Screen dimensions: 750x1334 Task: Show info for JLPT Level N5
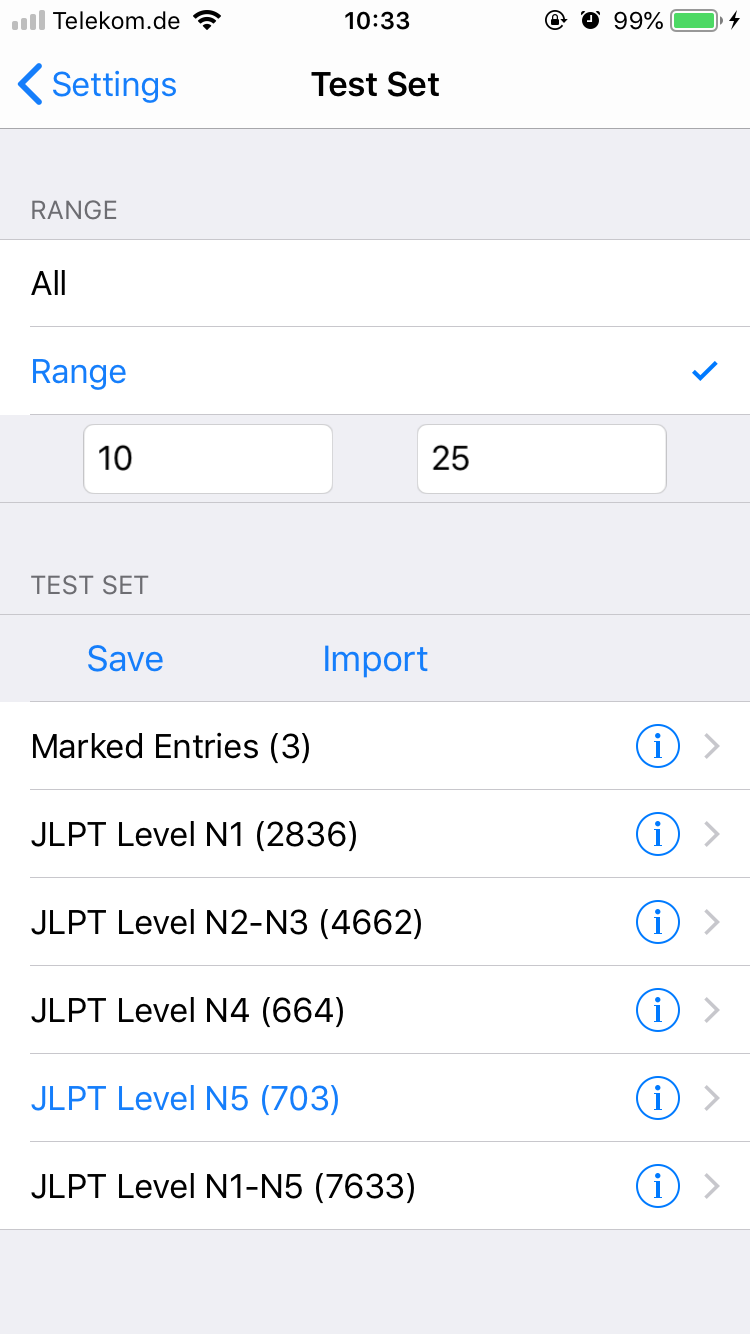point(657,1099)
